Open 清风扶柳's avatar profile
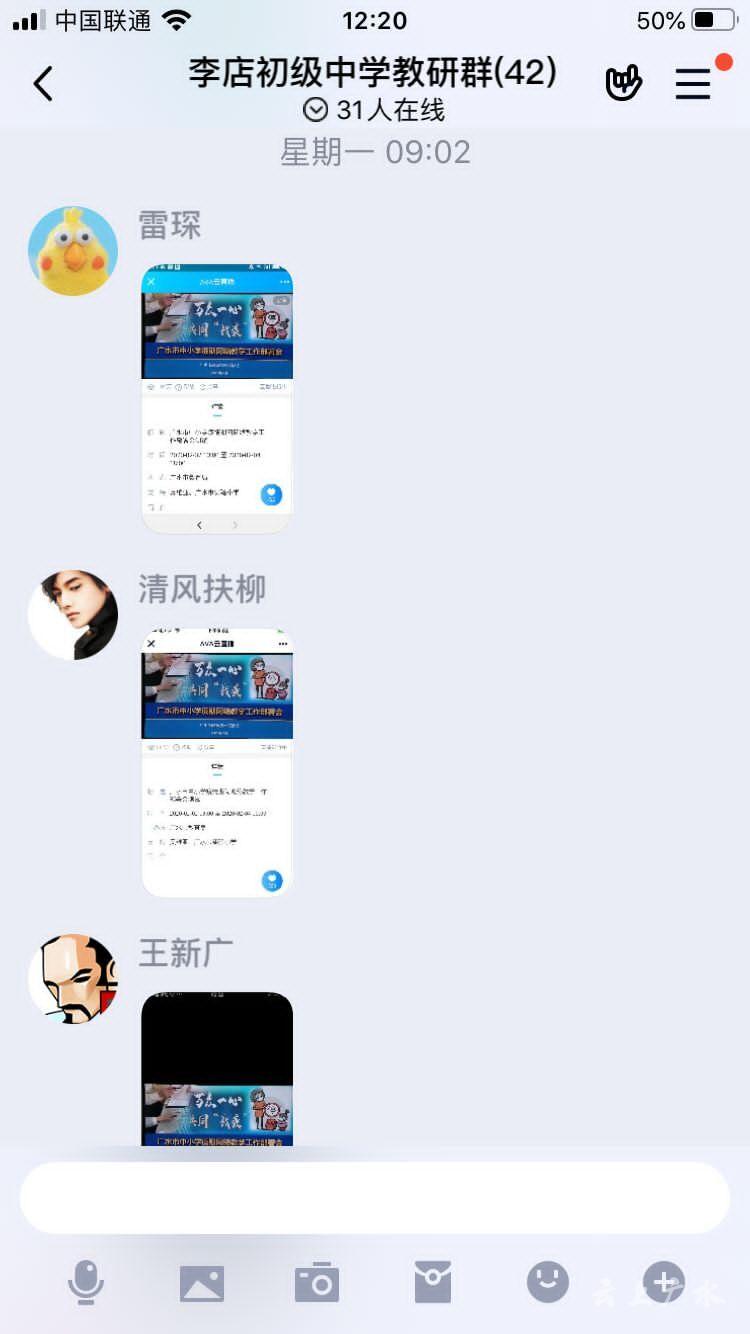Viewport: 750px width, 1334px height. point(73,615)
